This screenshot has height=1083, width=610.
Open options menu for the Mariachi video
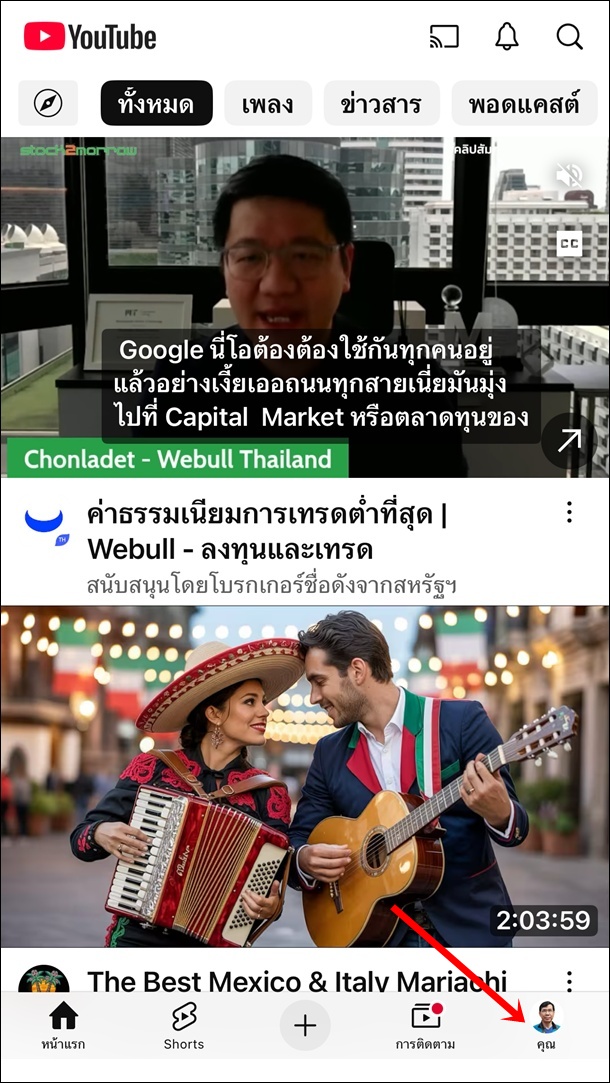pyautogui.click(x=569, y=981)
